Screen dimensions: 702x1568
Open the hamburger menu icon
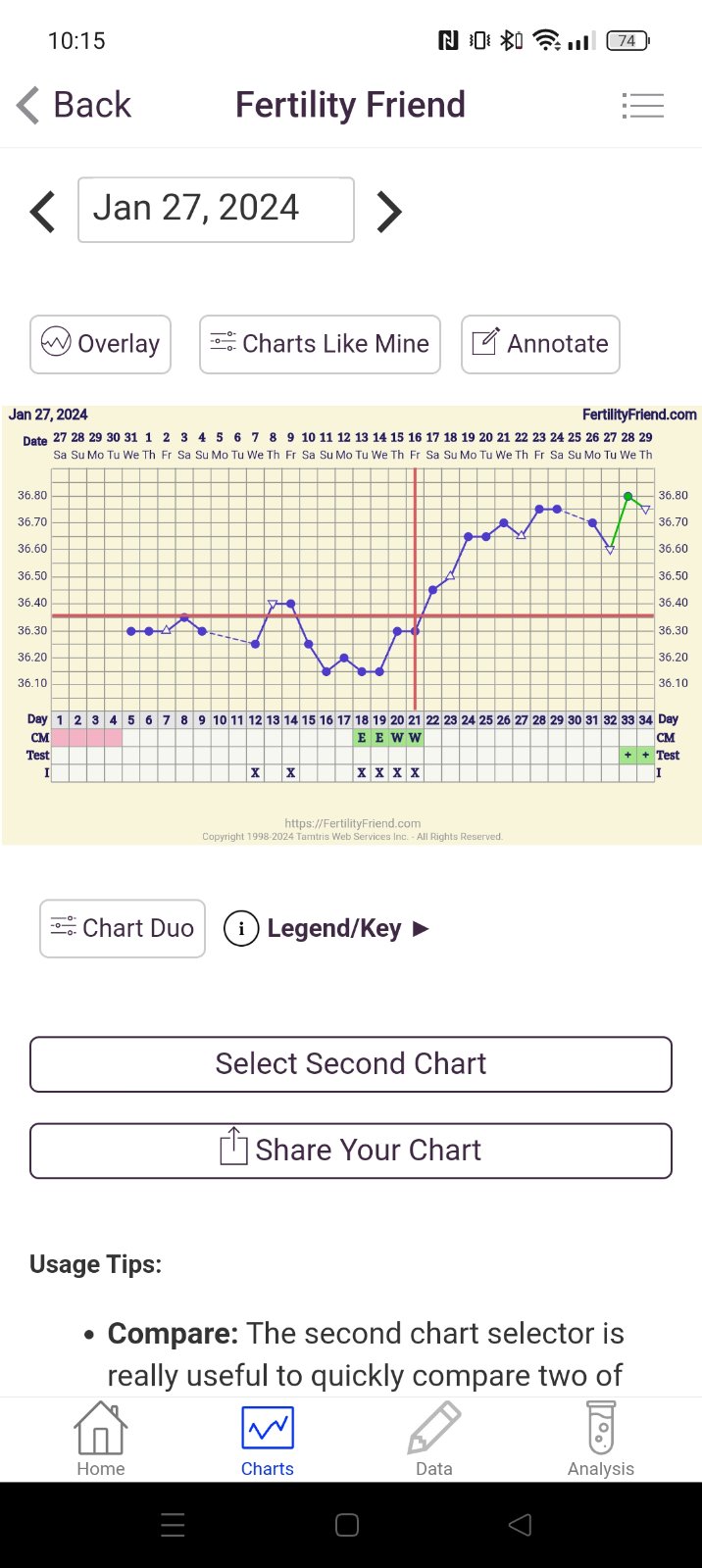[643, 105]
